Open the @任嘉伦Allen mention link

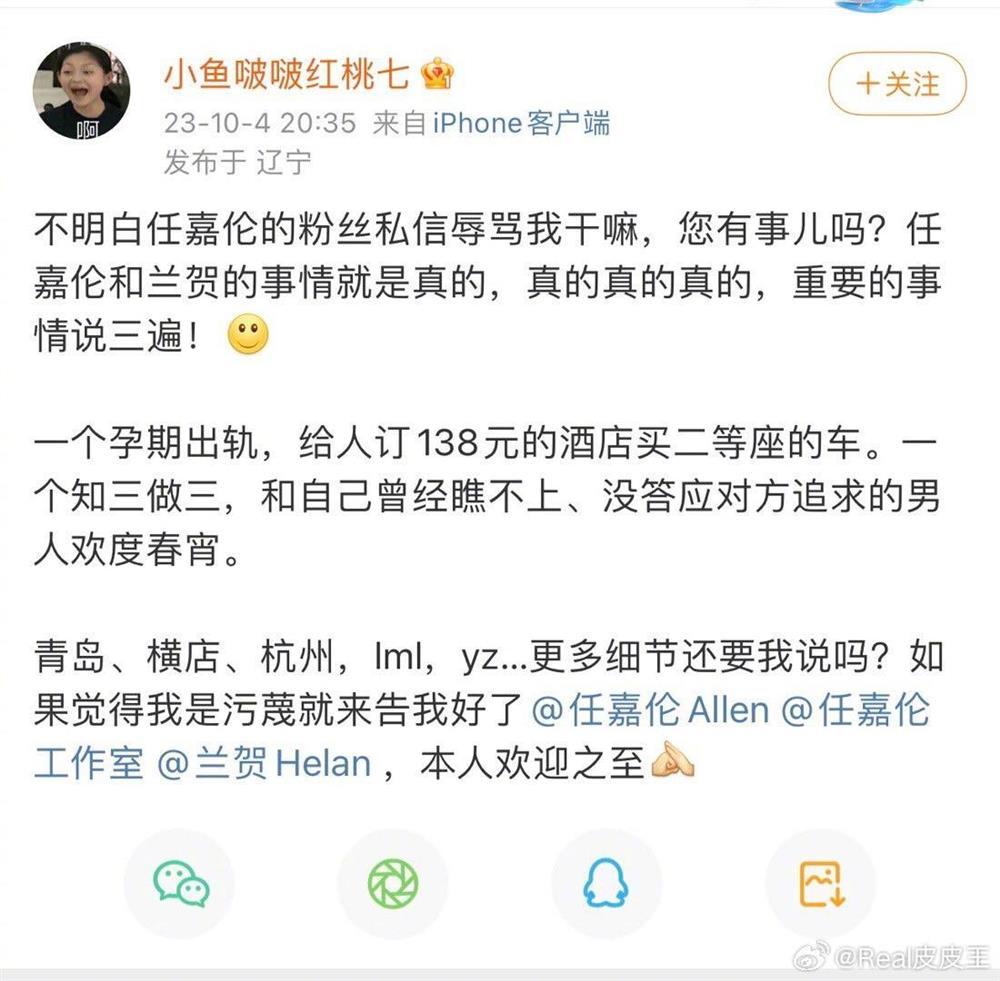tap(651, 711)
